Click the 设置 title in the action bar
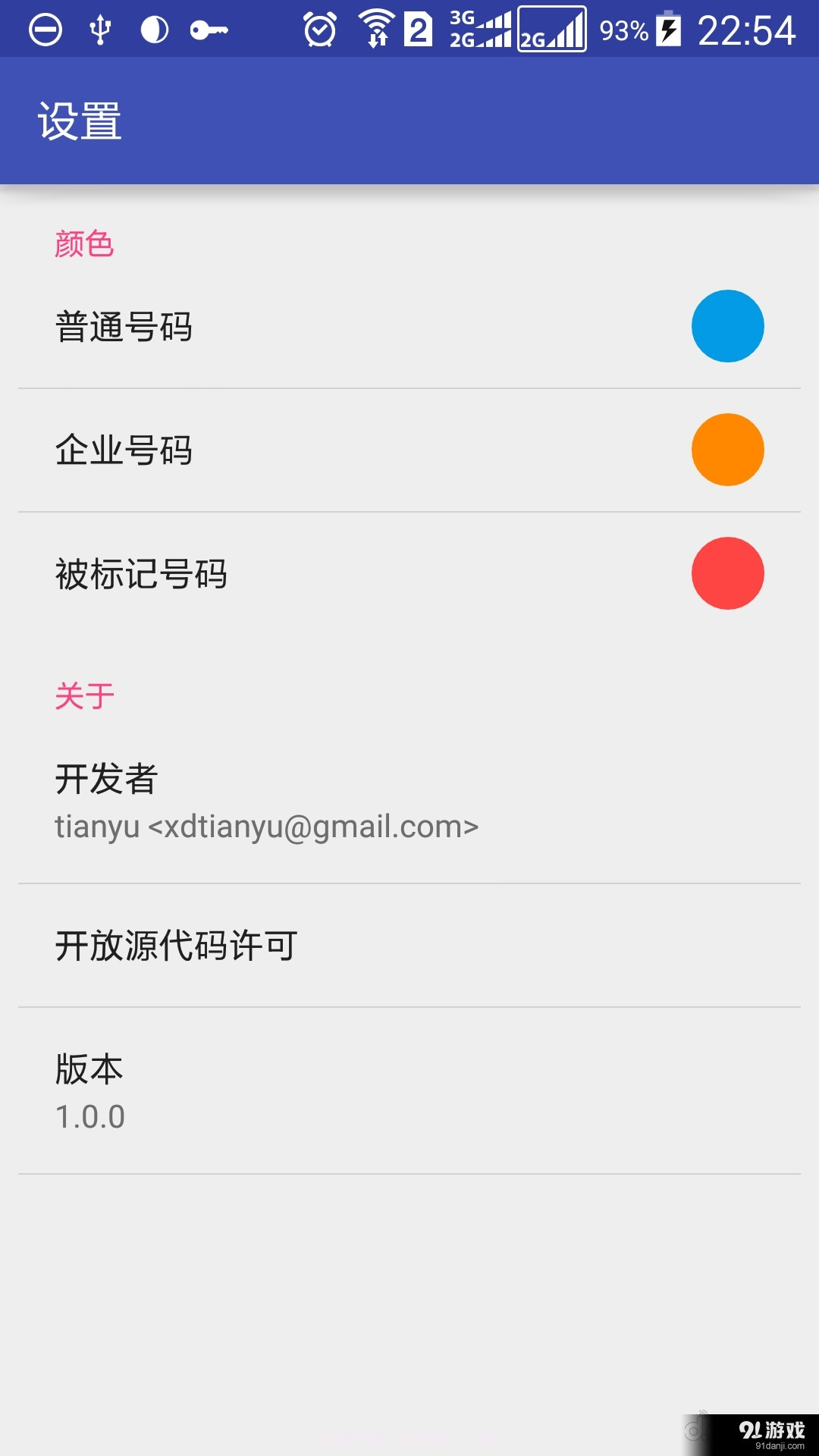Viewport: 819px width, 1456px height. tap(80, 118)
